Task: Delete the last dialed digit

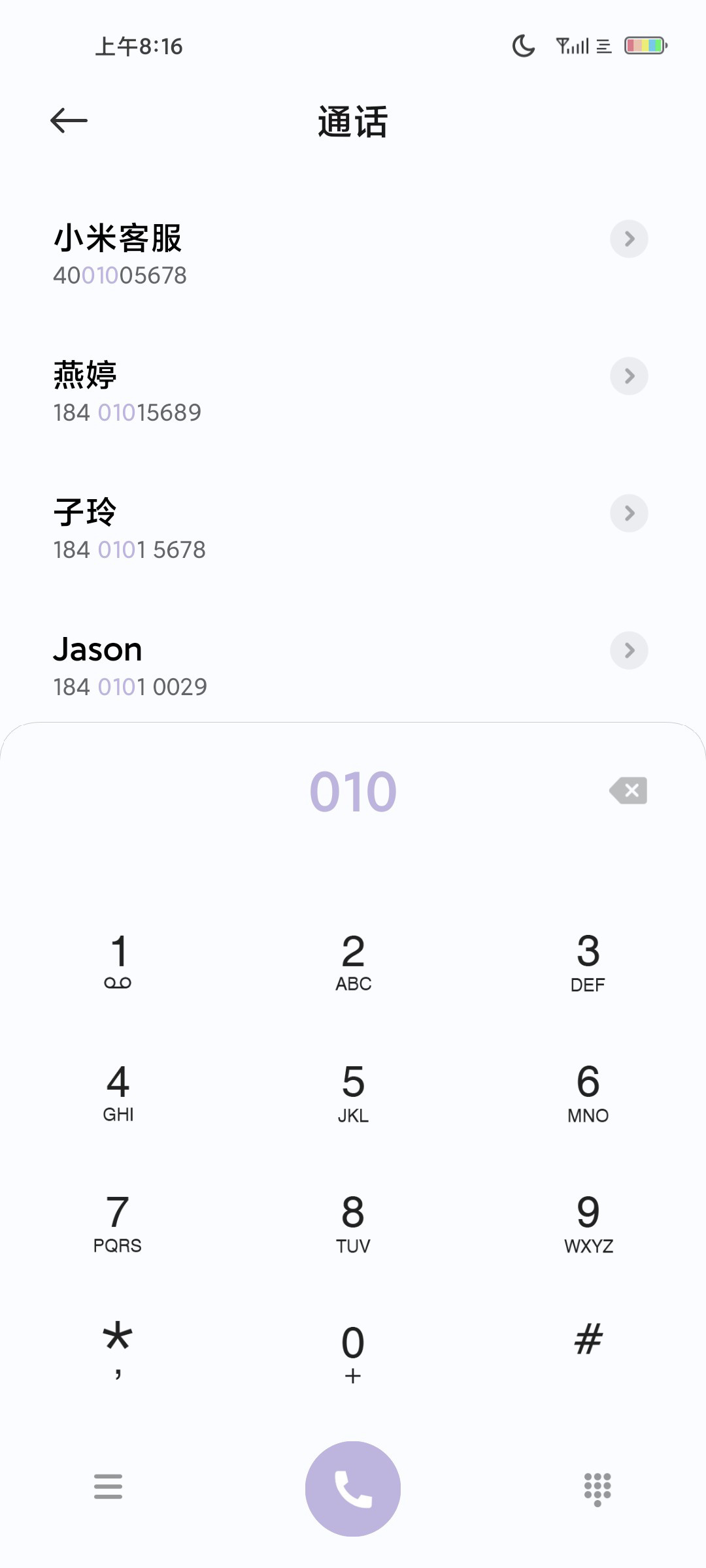Action: point(628,791)
